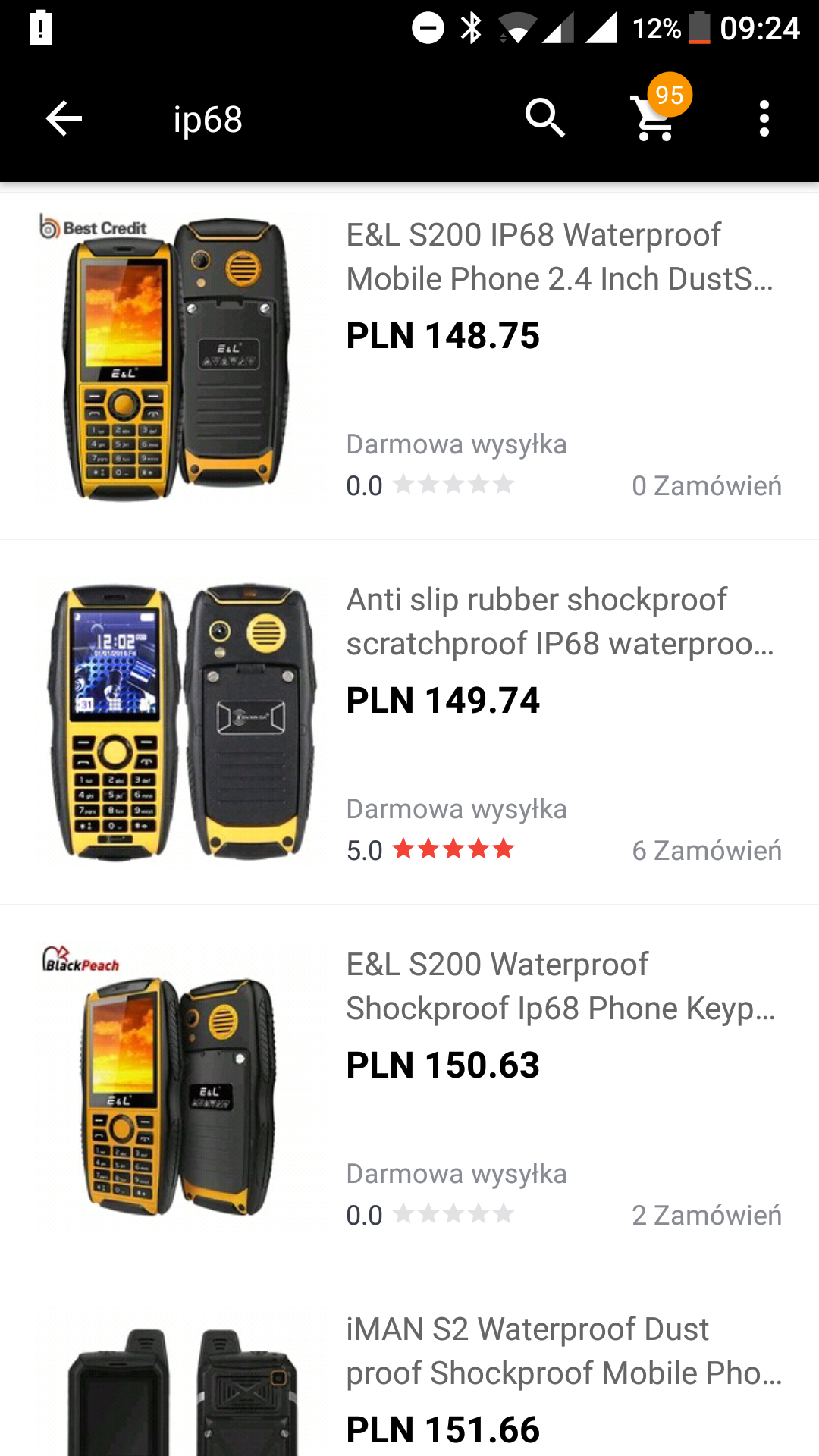Select E&L S200 Waterproof Shockproof Ip68 Phone
The height and width of the screenshot is (1456, 819).
click(560, 987)
